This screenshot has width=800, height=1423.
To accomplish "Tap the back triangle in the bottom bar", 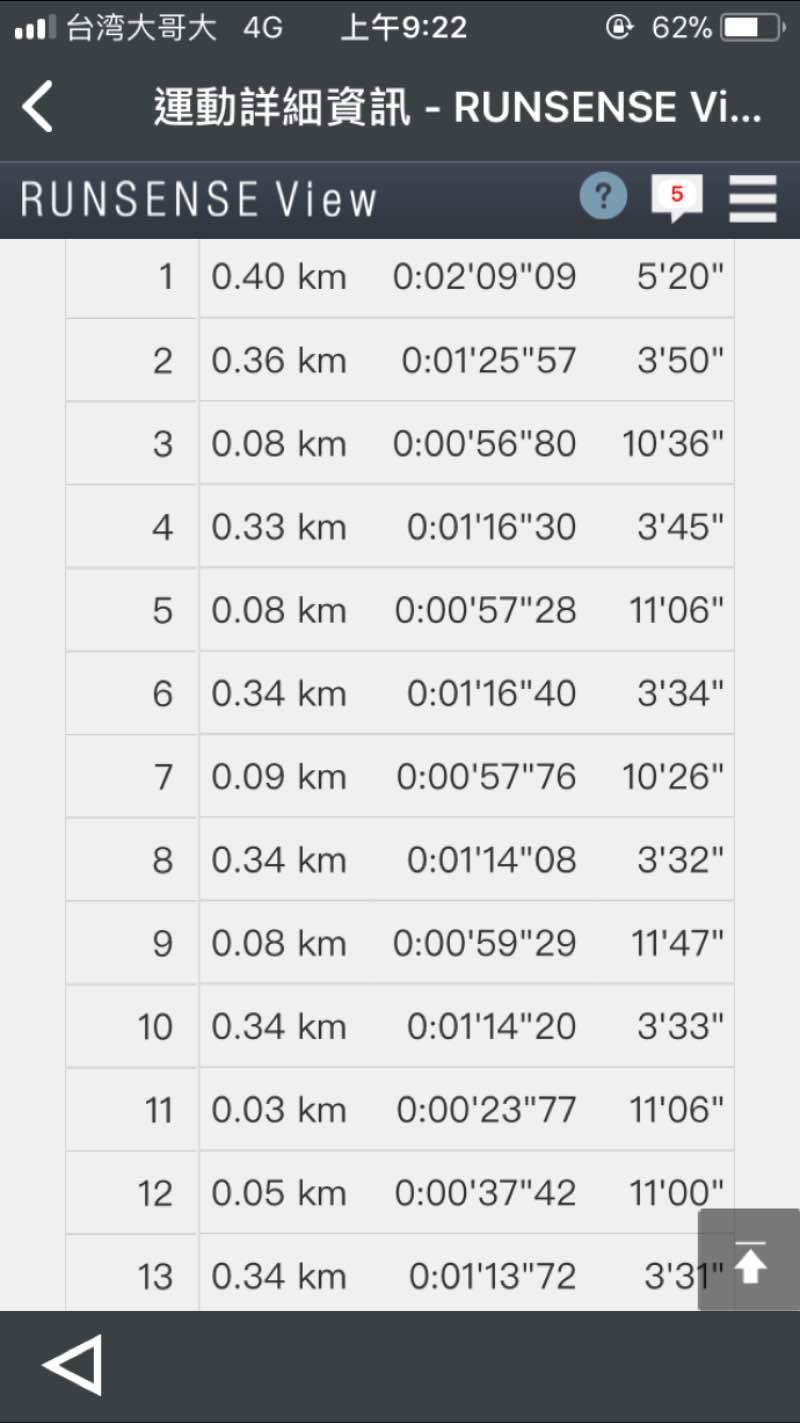I will [72, 1365].
